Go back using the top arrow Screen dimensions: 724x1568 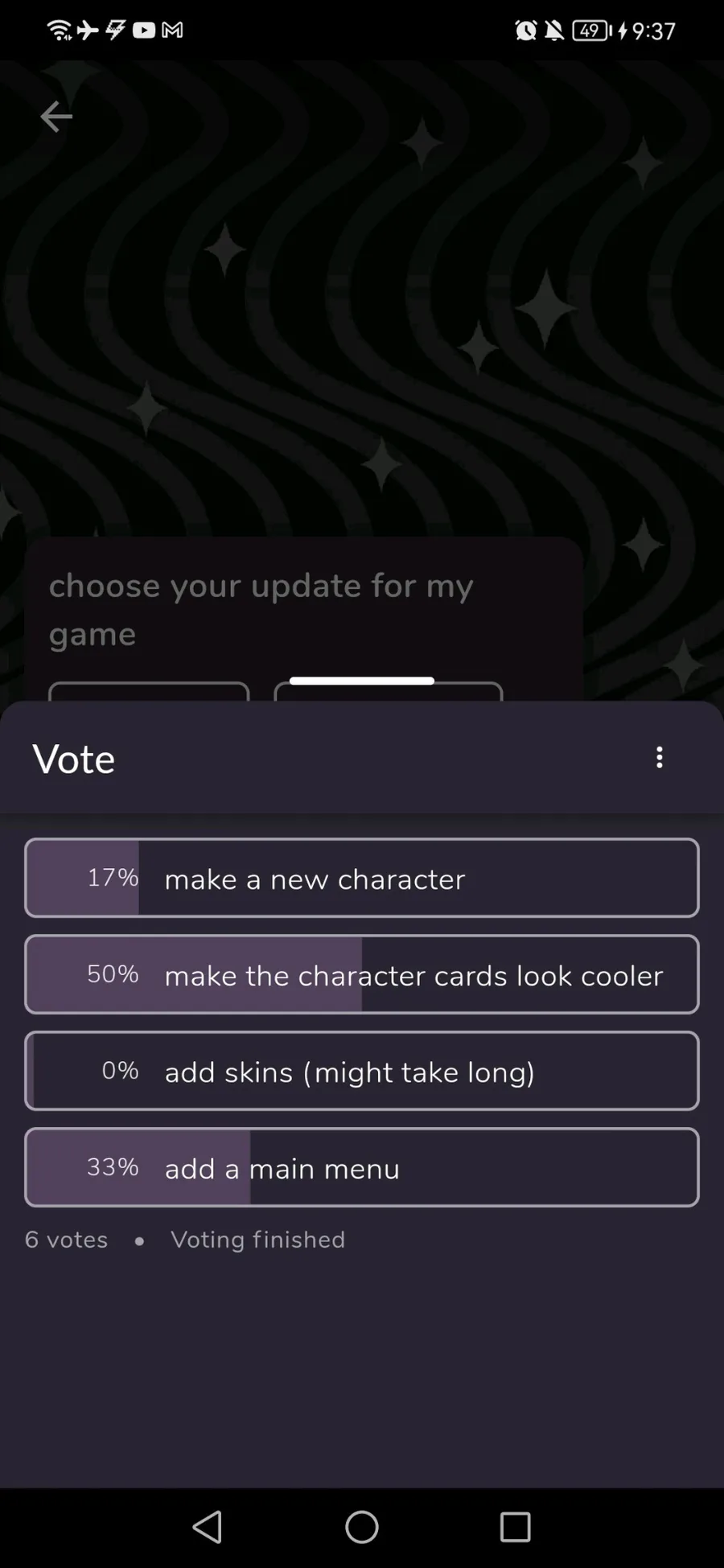pyautogui.click(x=56, y=117)
